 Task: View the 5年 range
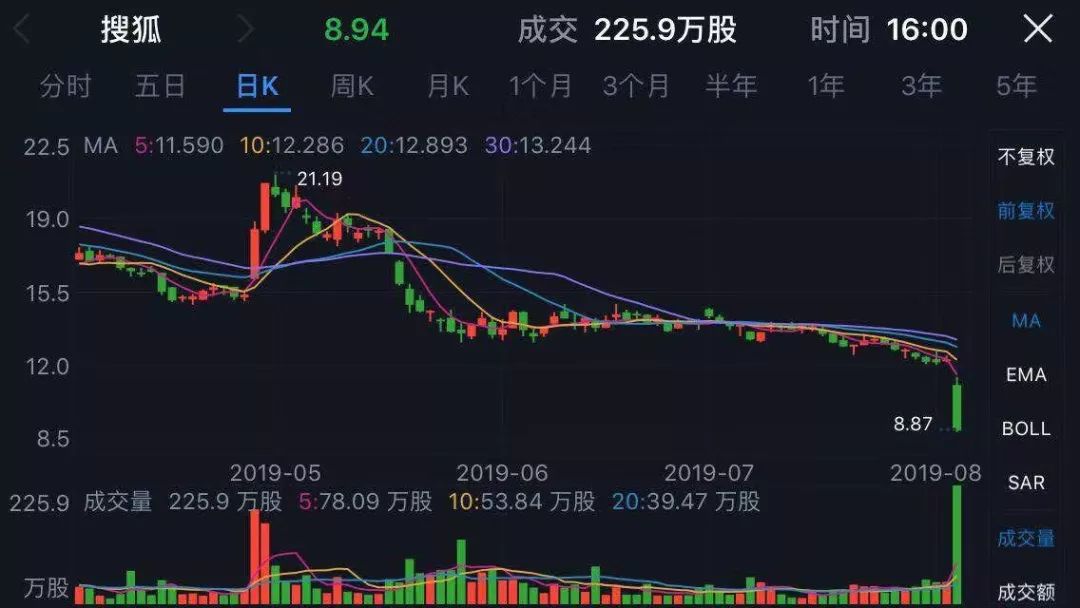coord(1016,86)
